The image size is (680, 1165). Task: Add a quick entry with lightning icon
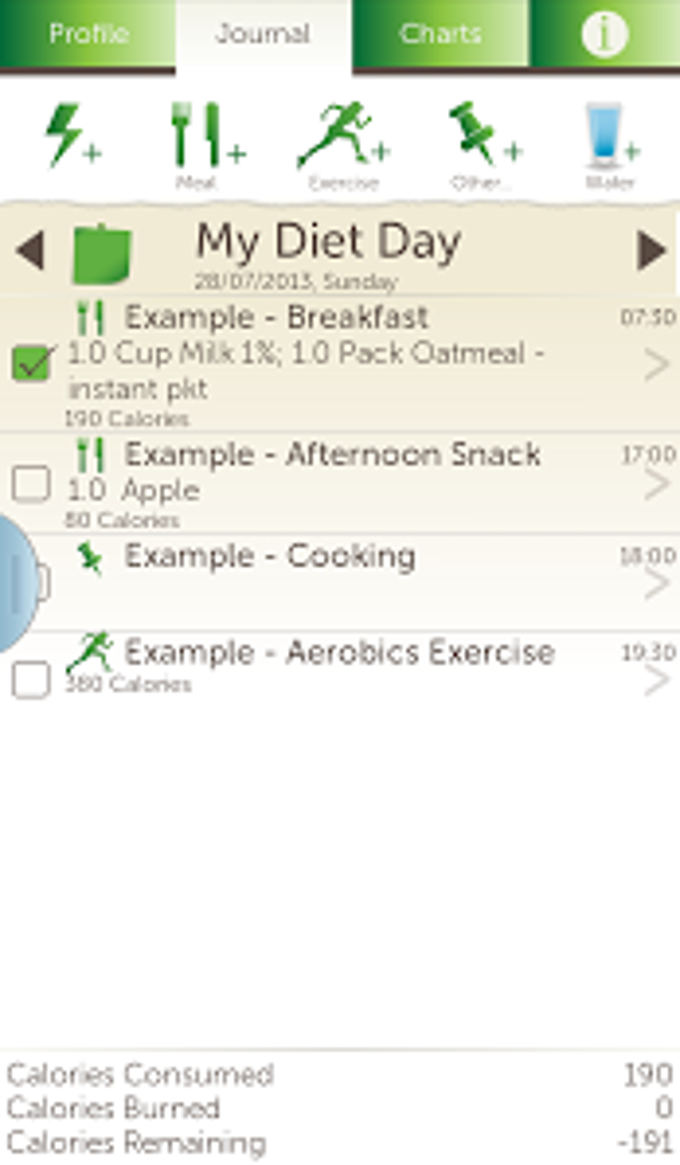click(72, 136)
